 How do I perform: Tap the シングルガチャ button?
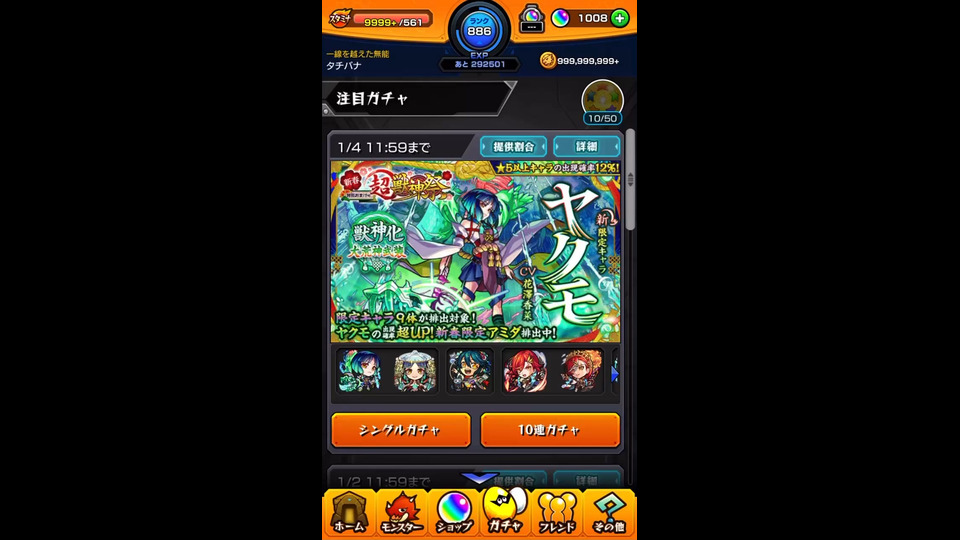pyautogui.click(x=400, y=430)
